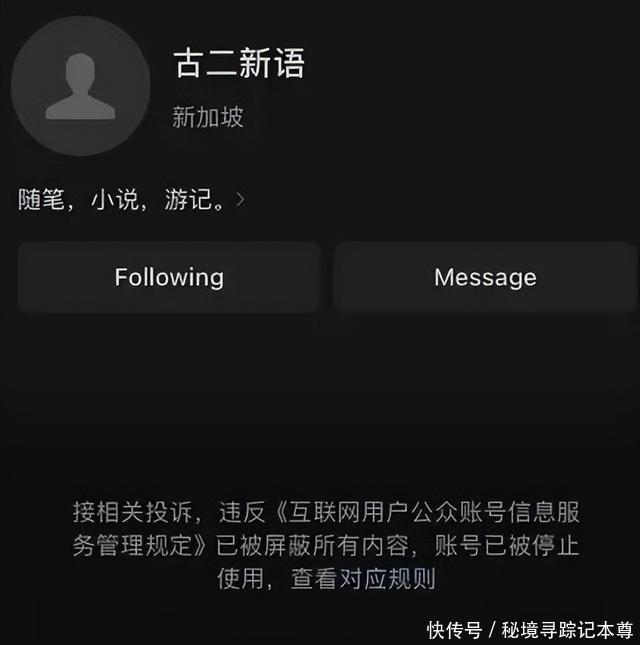This screenshot has width=640, height=645.
Task: Open the 查看对应规则 link
Action: (363, 578)
